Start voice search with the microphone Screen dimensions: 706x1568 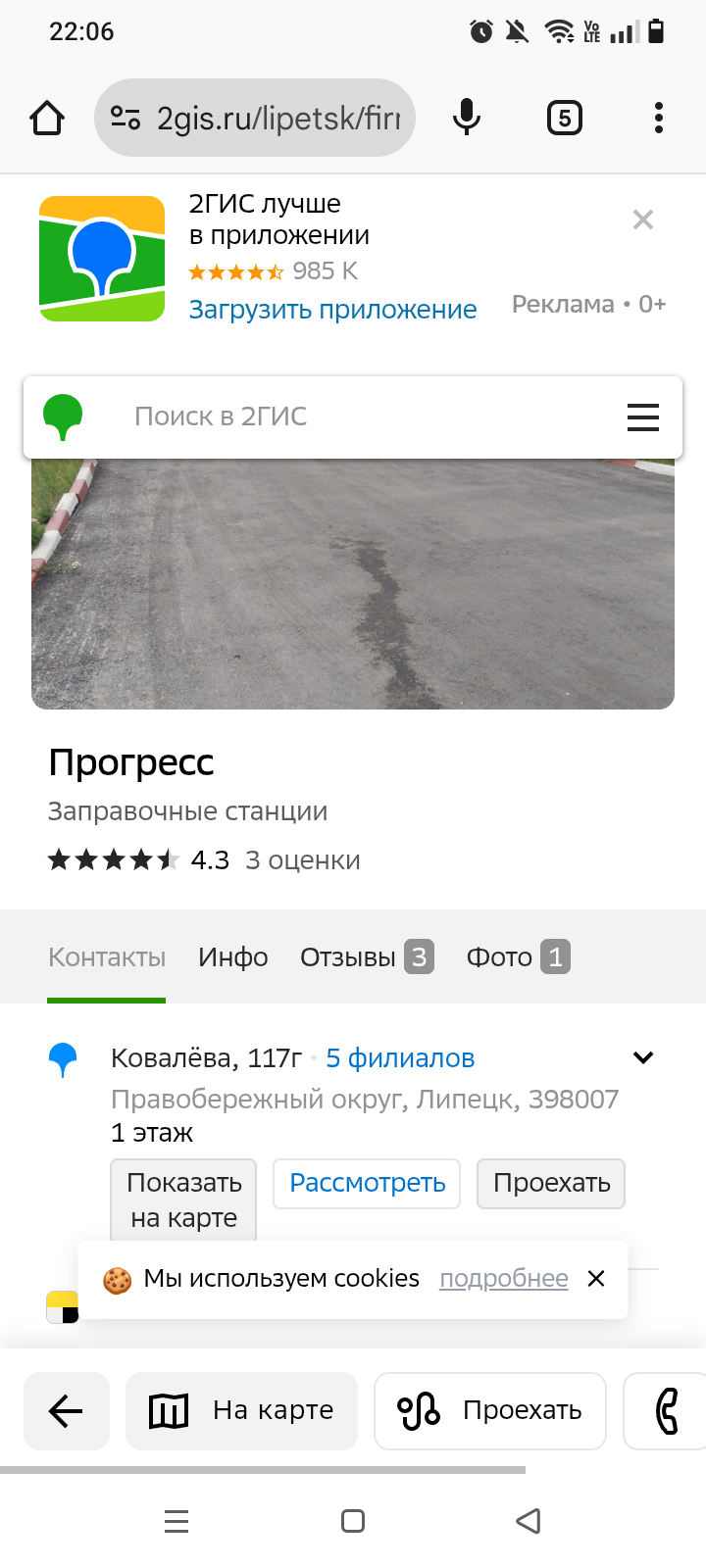[x=467, y=118]
